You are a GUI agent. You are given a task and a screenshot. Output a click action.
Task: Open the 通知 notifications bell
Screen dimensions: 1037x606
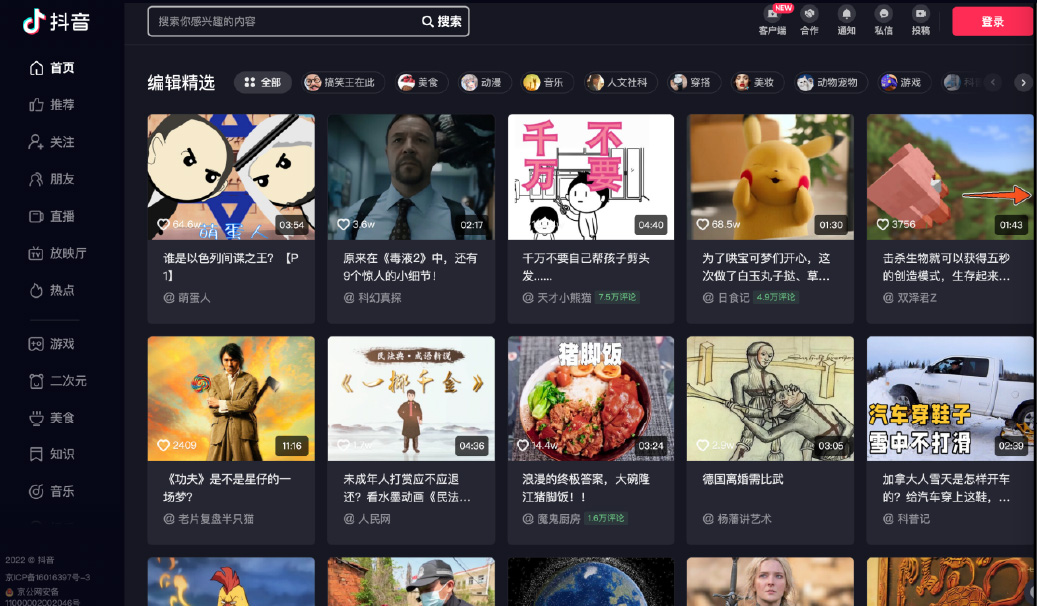click(x=846, y=20)
